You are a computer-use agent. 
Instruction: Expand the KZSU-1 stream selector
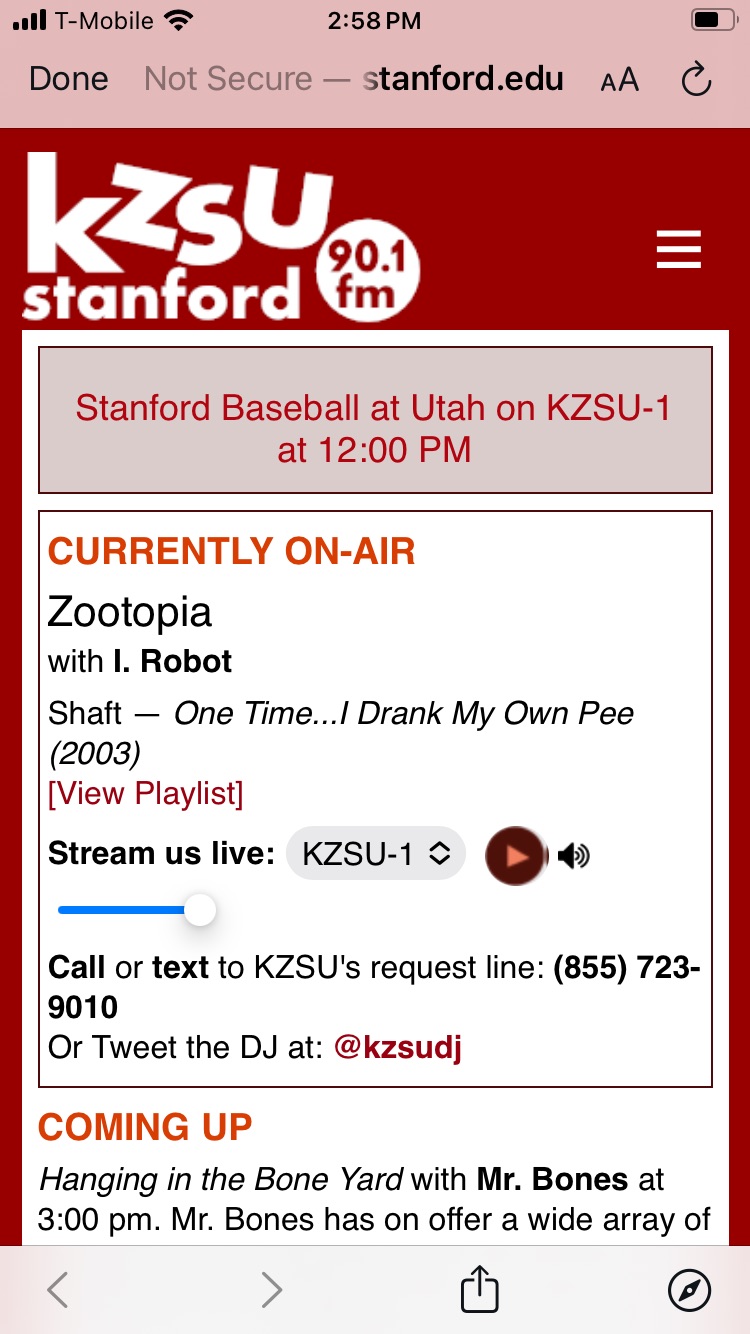(376, 854)
